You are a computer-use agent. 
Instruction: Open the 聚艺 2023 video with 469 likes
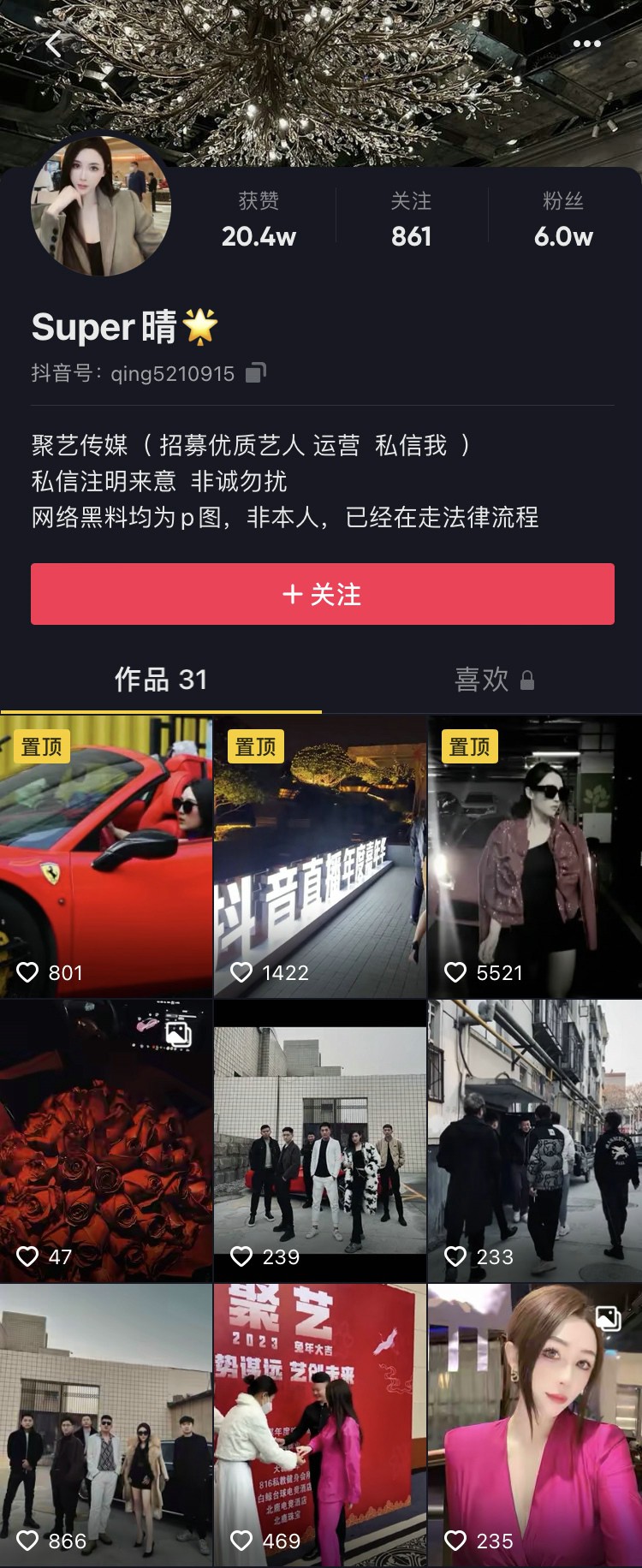tap(320, 1424)
